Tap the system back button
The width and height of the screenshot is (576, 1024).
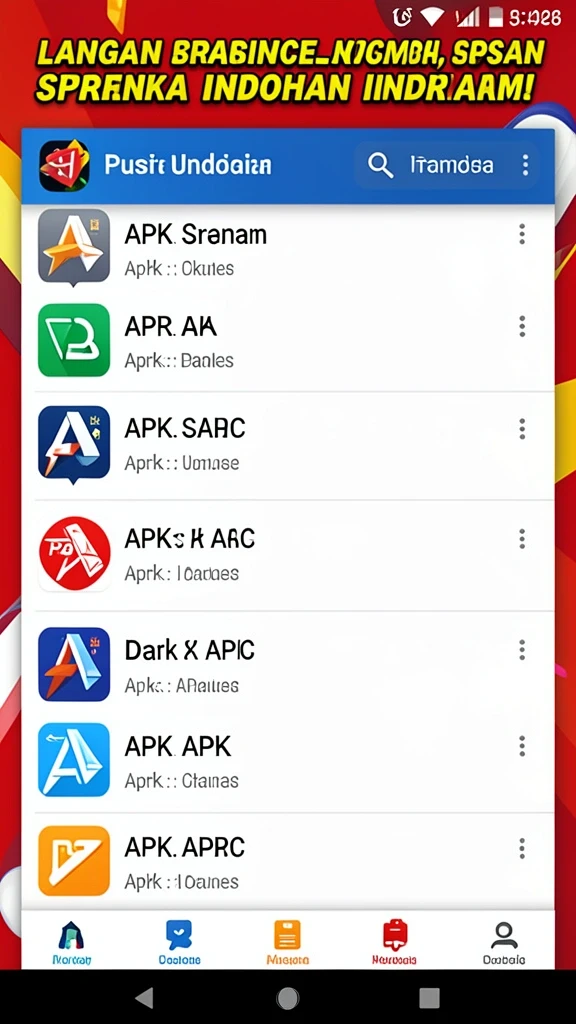click(x=144, y=997)
